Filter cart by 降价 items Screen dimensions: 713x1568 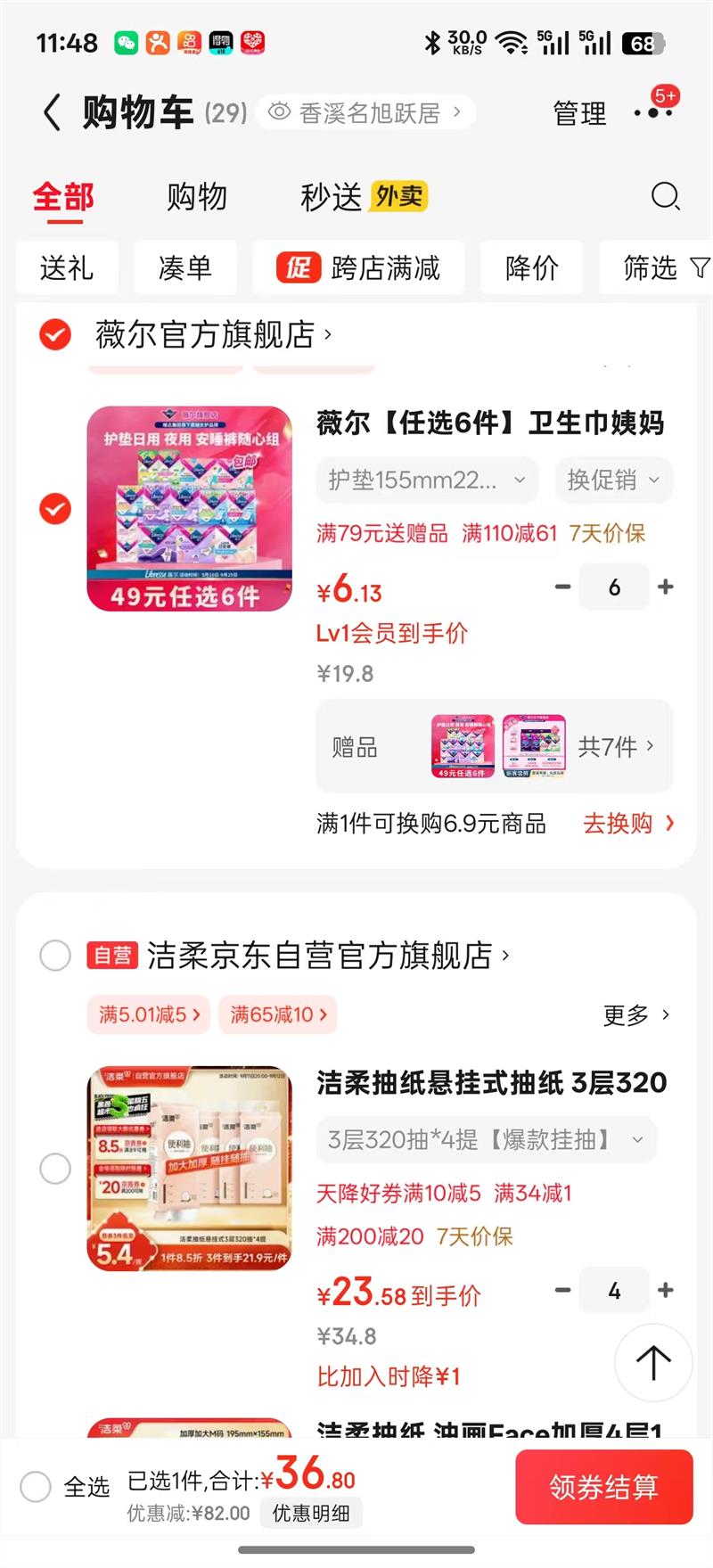531,267
